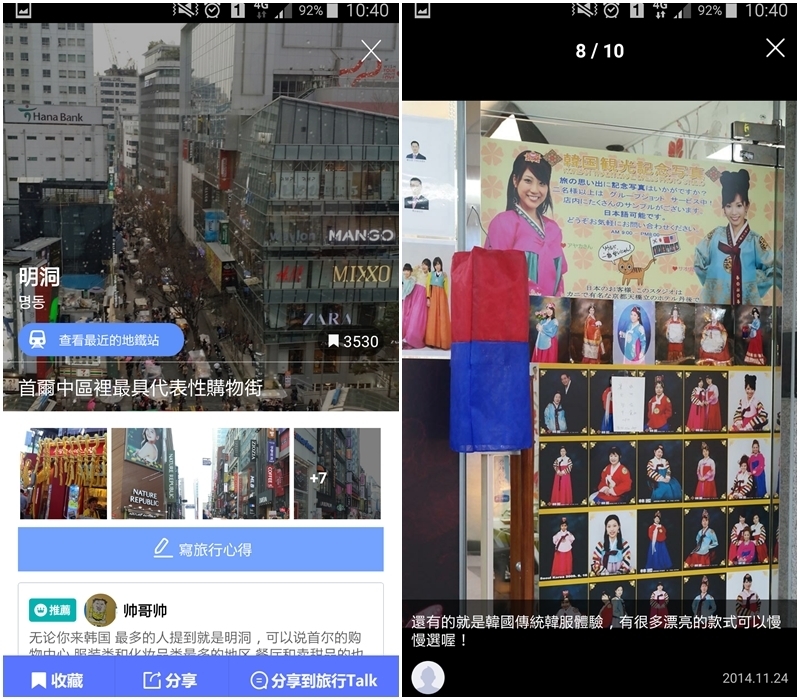Tap the 3530 bookmark counter icon
This screenshot has height=700, width=800.
[x=335, y=341]
